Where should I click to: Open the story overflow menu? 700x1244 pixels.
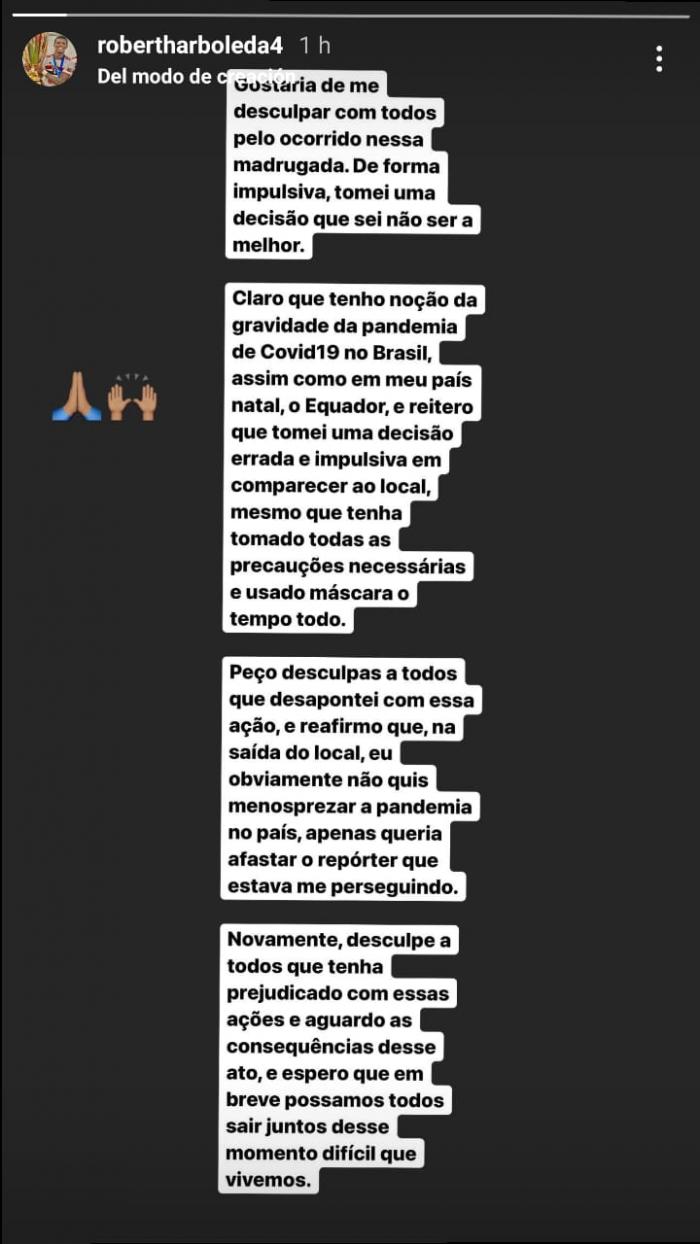(658, 58)
